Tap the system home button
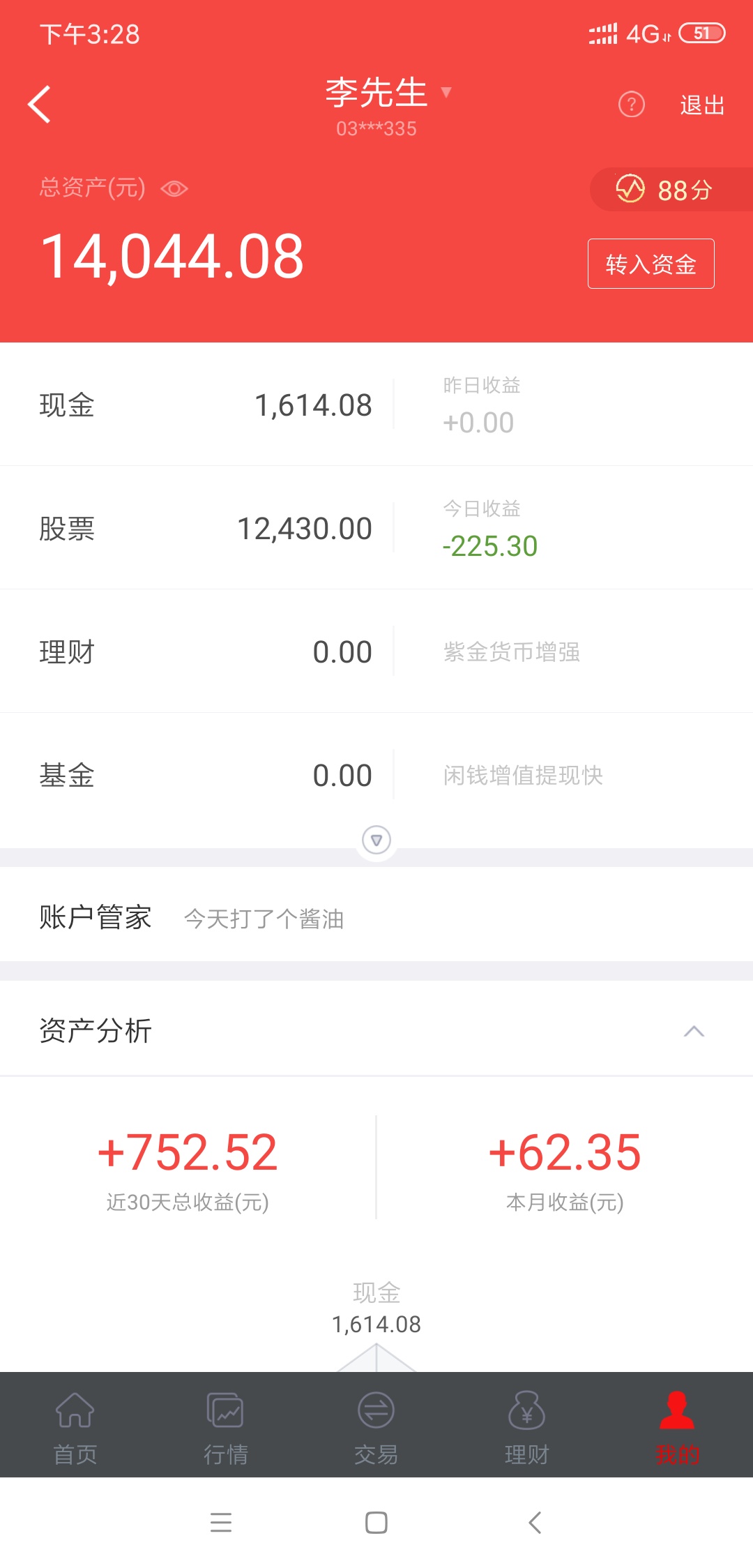 click(376, 1523)
